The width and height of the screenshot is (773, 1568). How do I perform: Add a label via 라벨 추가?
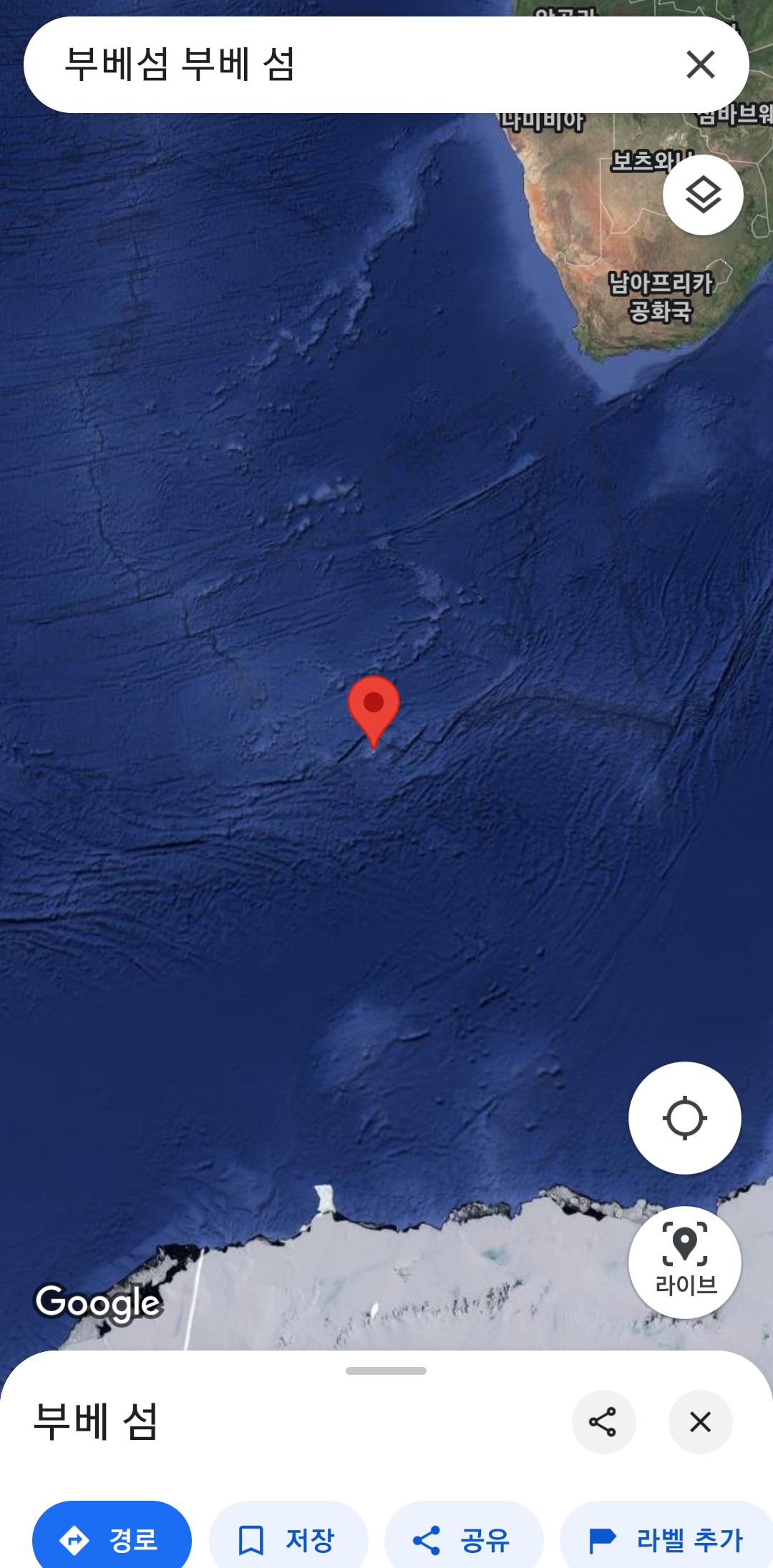pyautogui.click(x=666, y=1539)
